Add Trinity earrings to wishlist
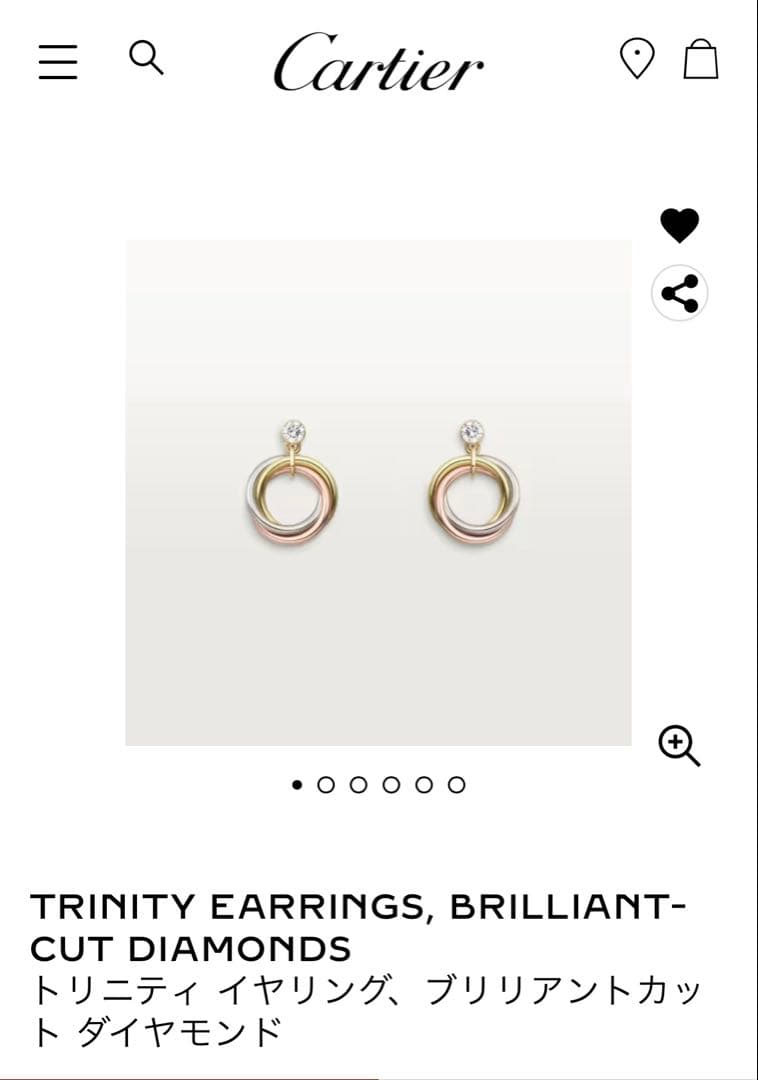Viewport: 758px width, 1080px height. [680, 226]
